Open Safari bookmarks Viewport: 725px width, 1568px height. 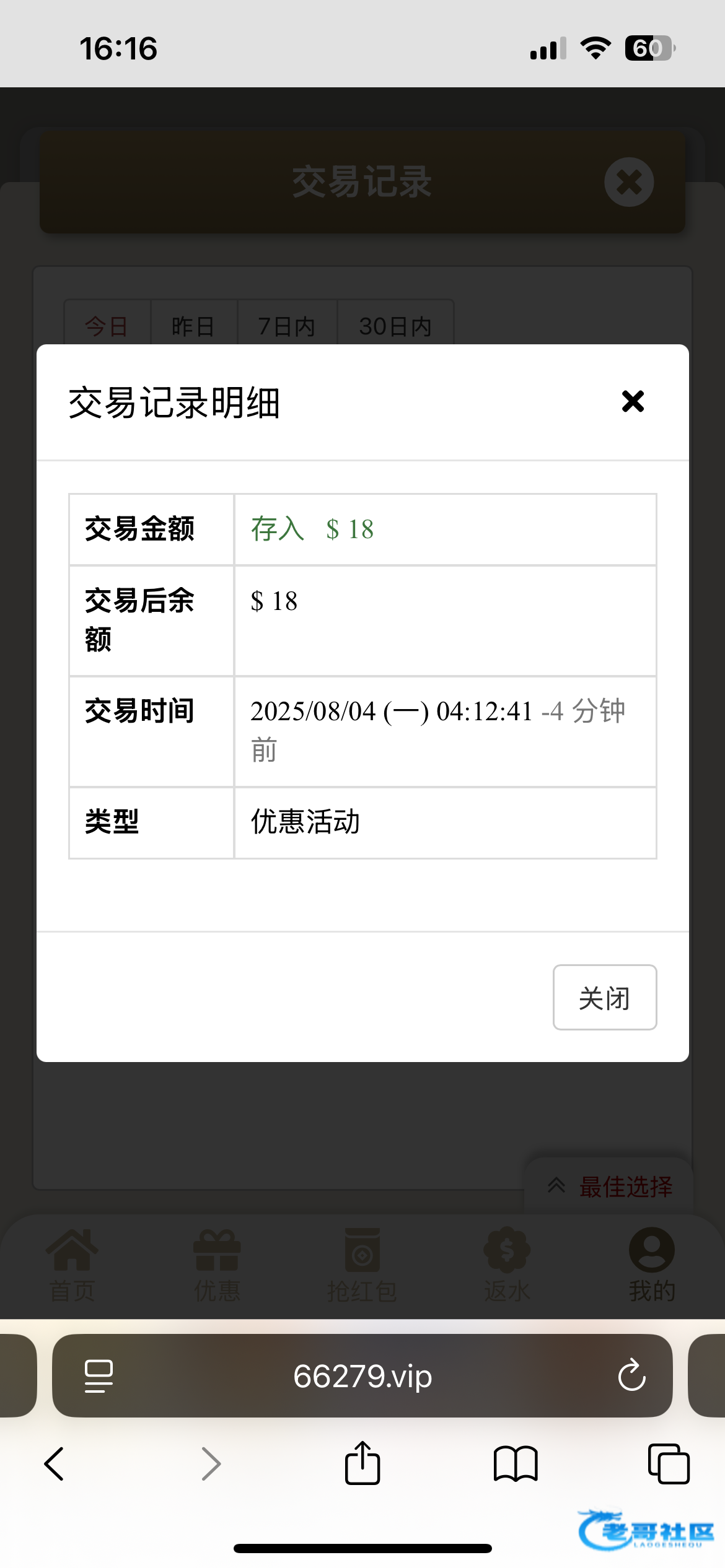point(516,1464)
